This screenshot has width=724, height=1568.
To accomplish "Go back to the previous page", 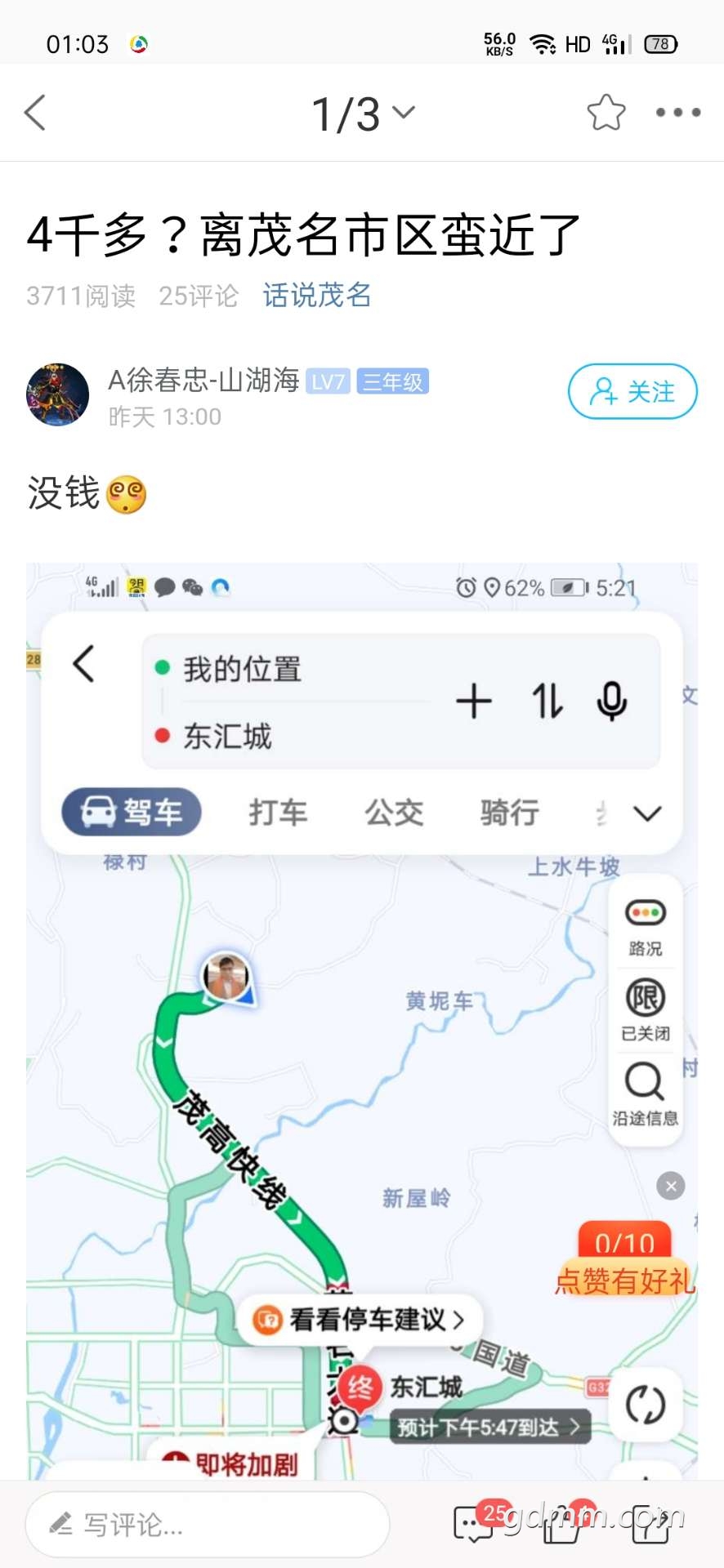I will (35, 113).
